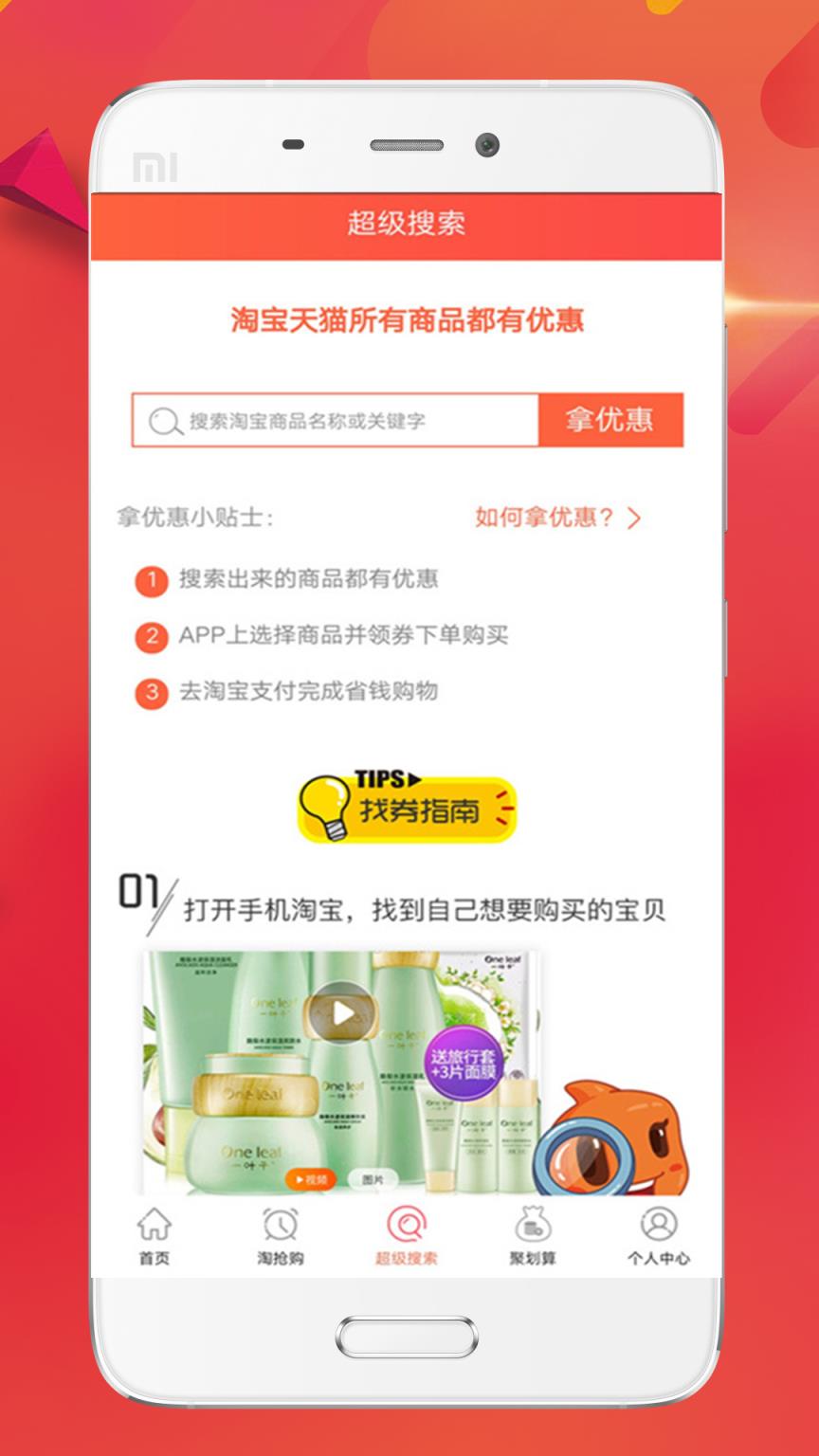Expand 如何拿优惠 via its chevron arrow

pos(633,518)
